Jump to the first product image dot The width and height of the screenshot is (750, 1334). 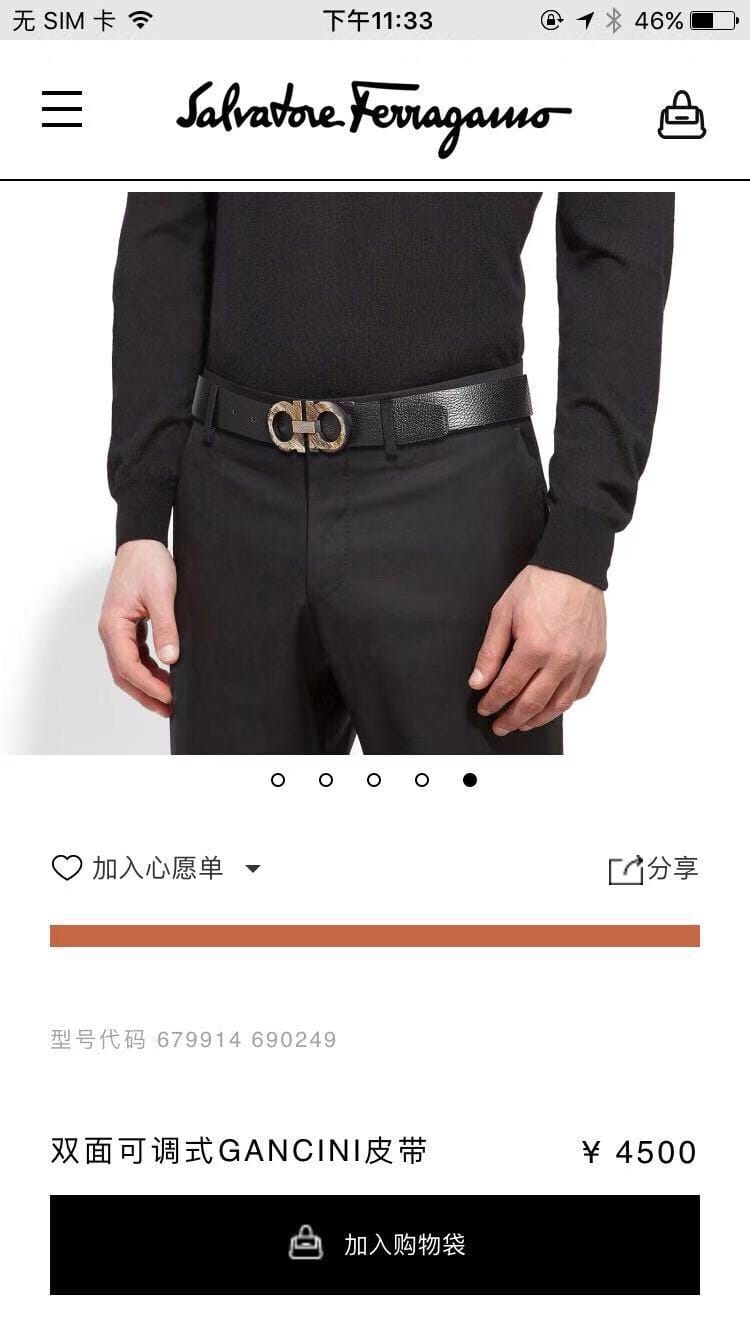pyautogui.click(x=278, y=780)
